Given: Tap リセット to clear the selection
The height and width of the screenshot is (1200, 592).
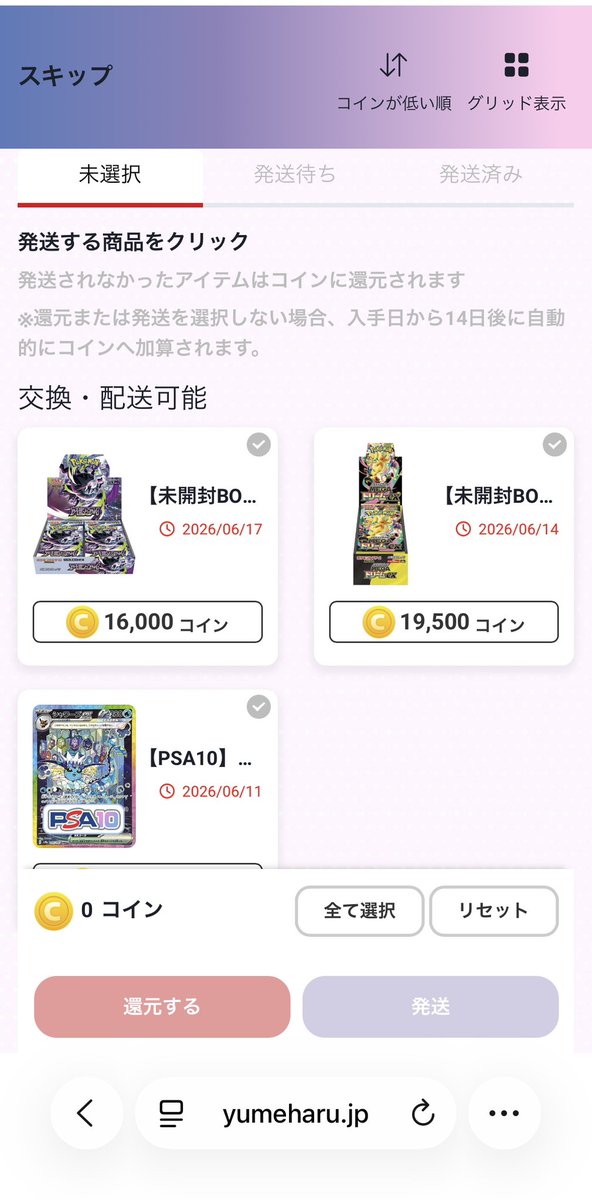Looking at the screenshot, I should 494,911.
